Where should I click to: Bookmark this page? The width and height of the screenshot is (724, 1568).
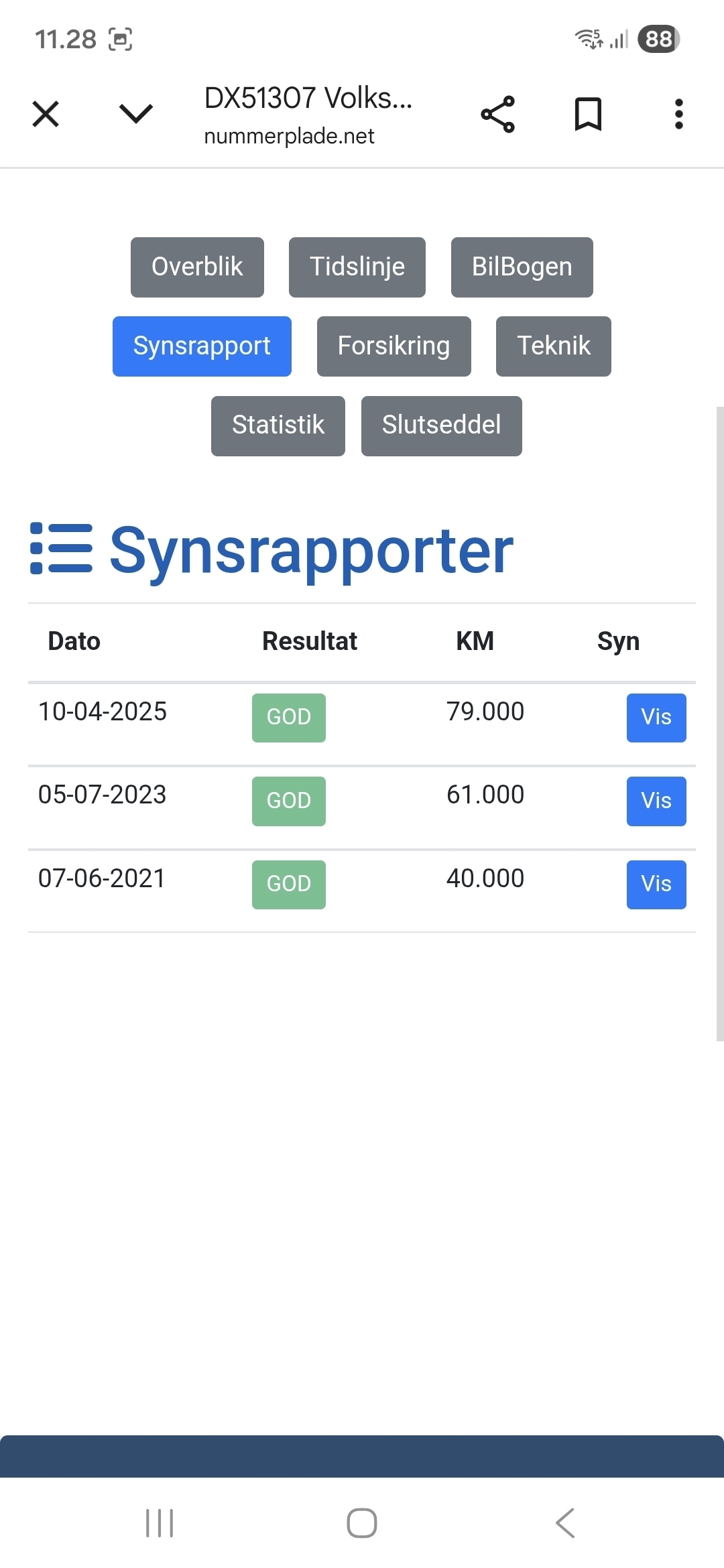tap(588, 114)
